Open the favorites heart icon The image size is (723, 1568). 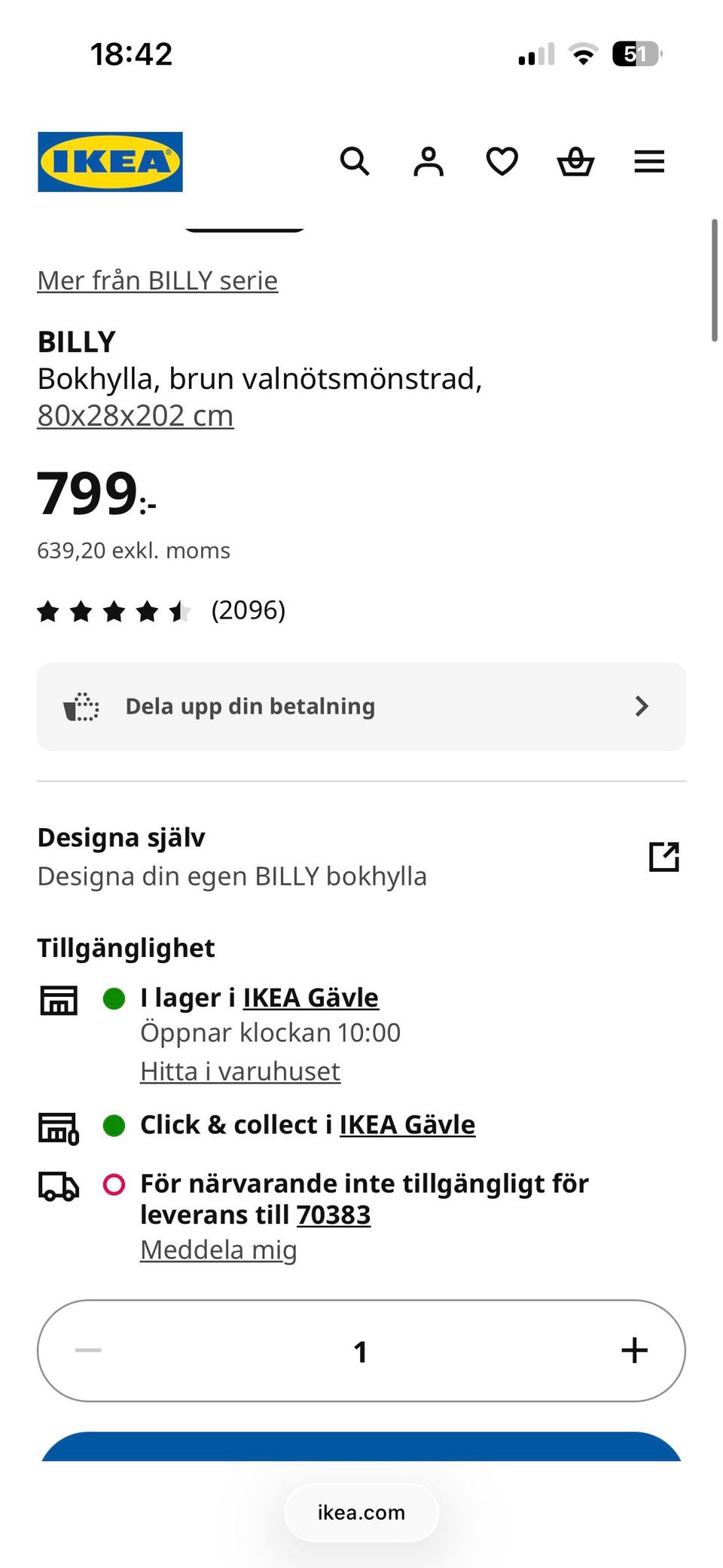pyautogui.click(x=502, y=161)
